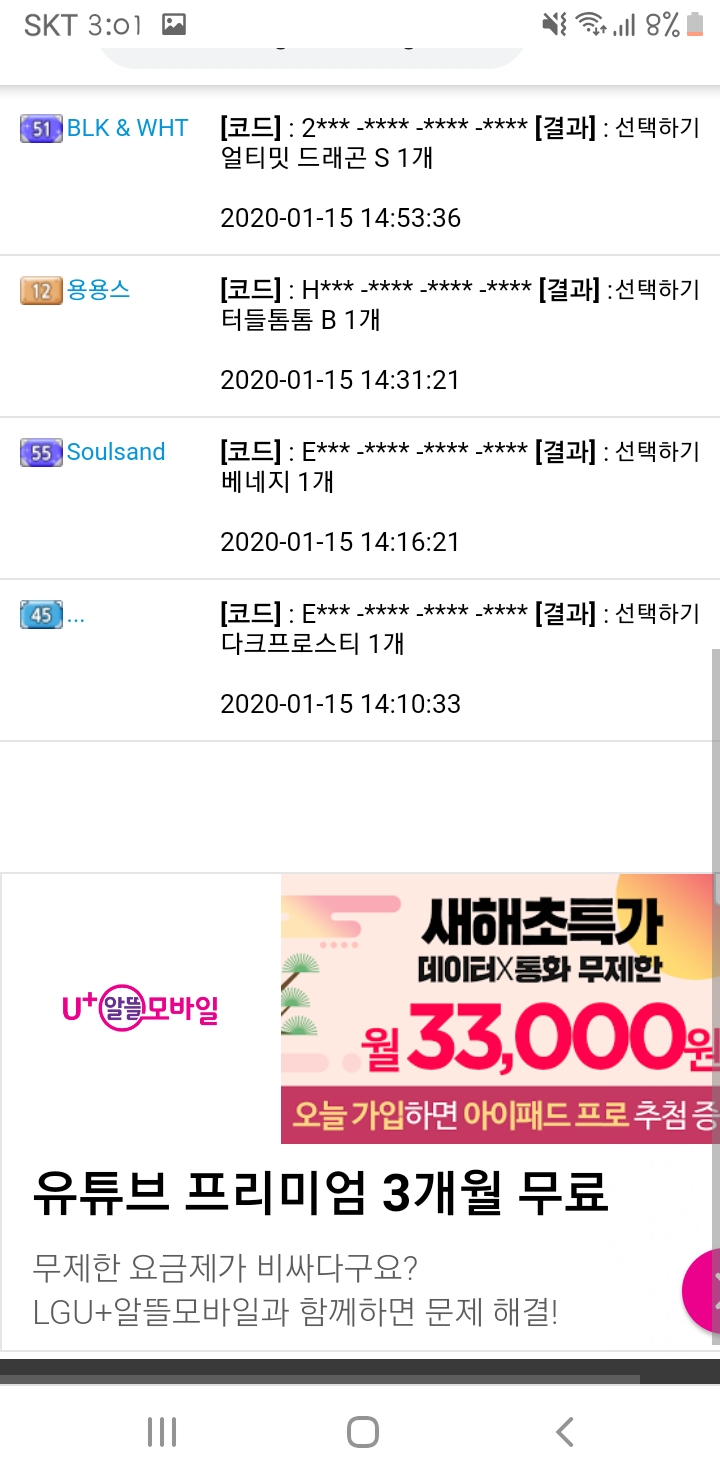
Task: Open Soulsand user profile link
Action: coord(115,452)
